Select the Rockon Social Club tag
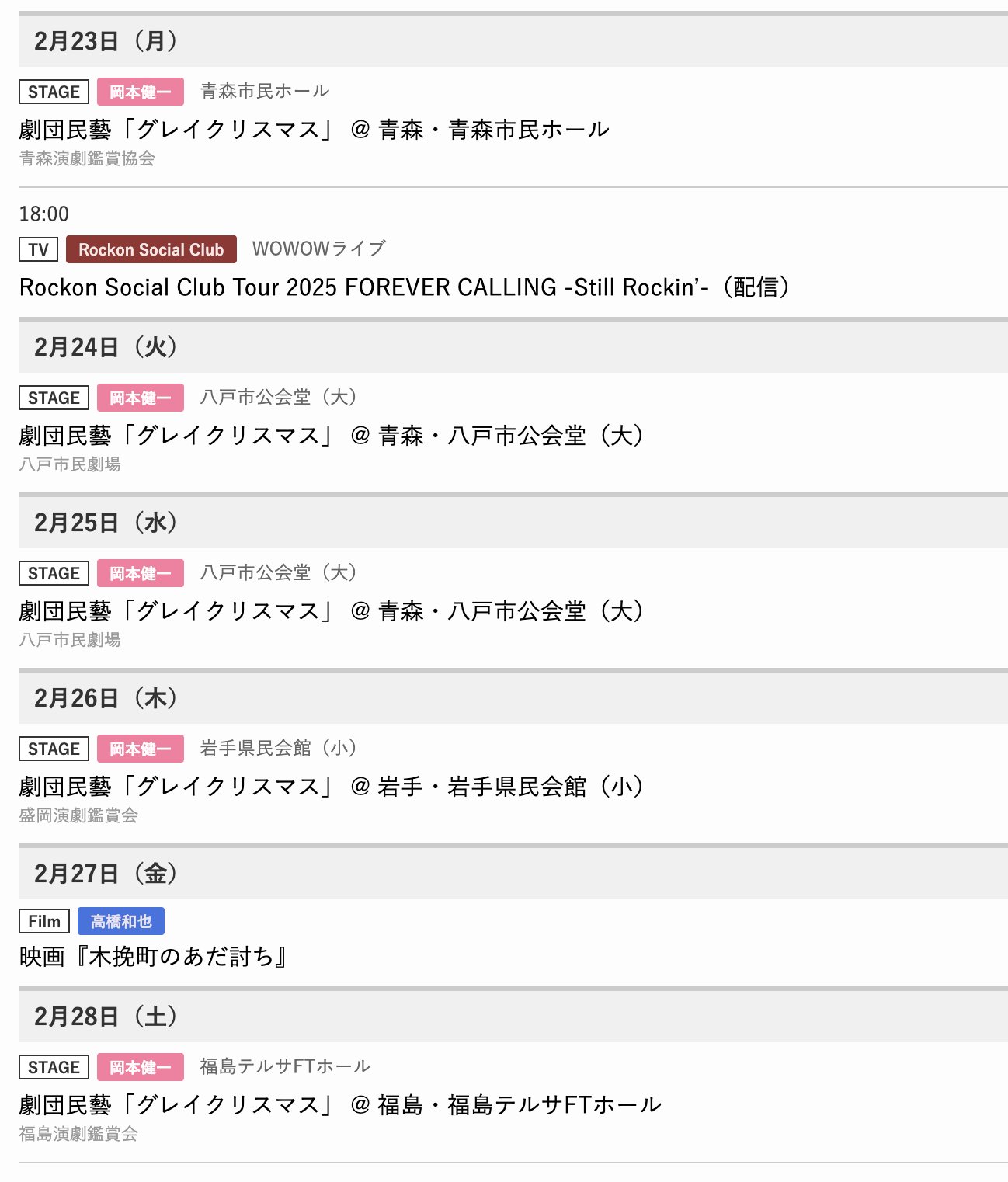This screenshot has height=1182, width=1008. coord(151,249)
